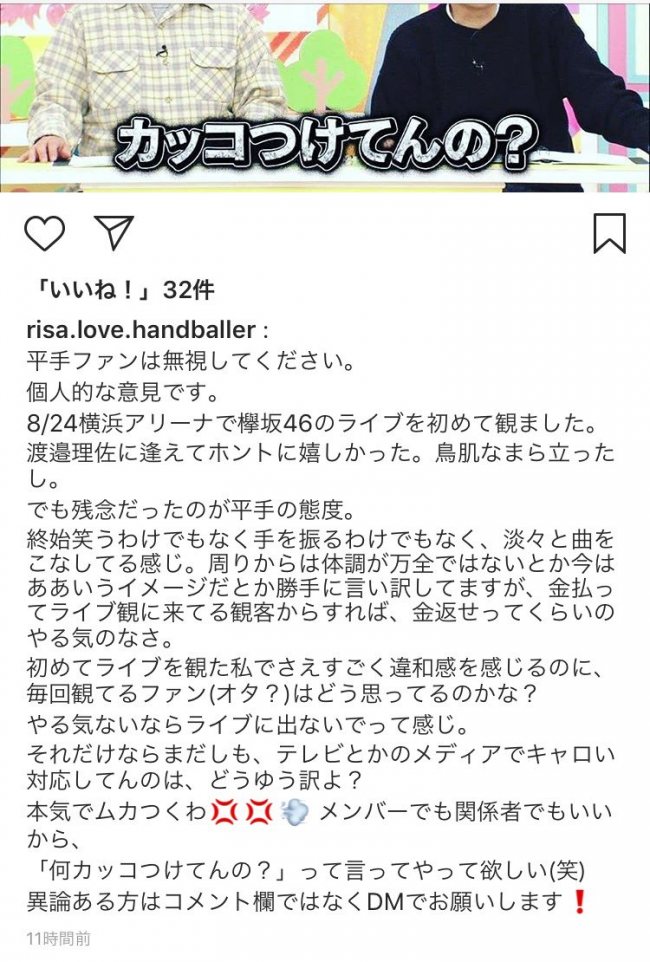Share the post via the paper plane icon
The image size is (650, 962).
coord(114,232)
